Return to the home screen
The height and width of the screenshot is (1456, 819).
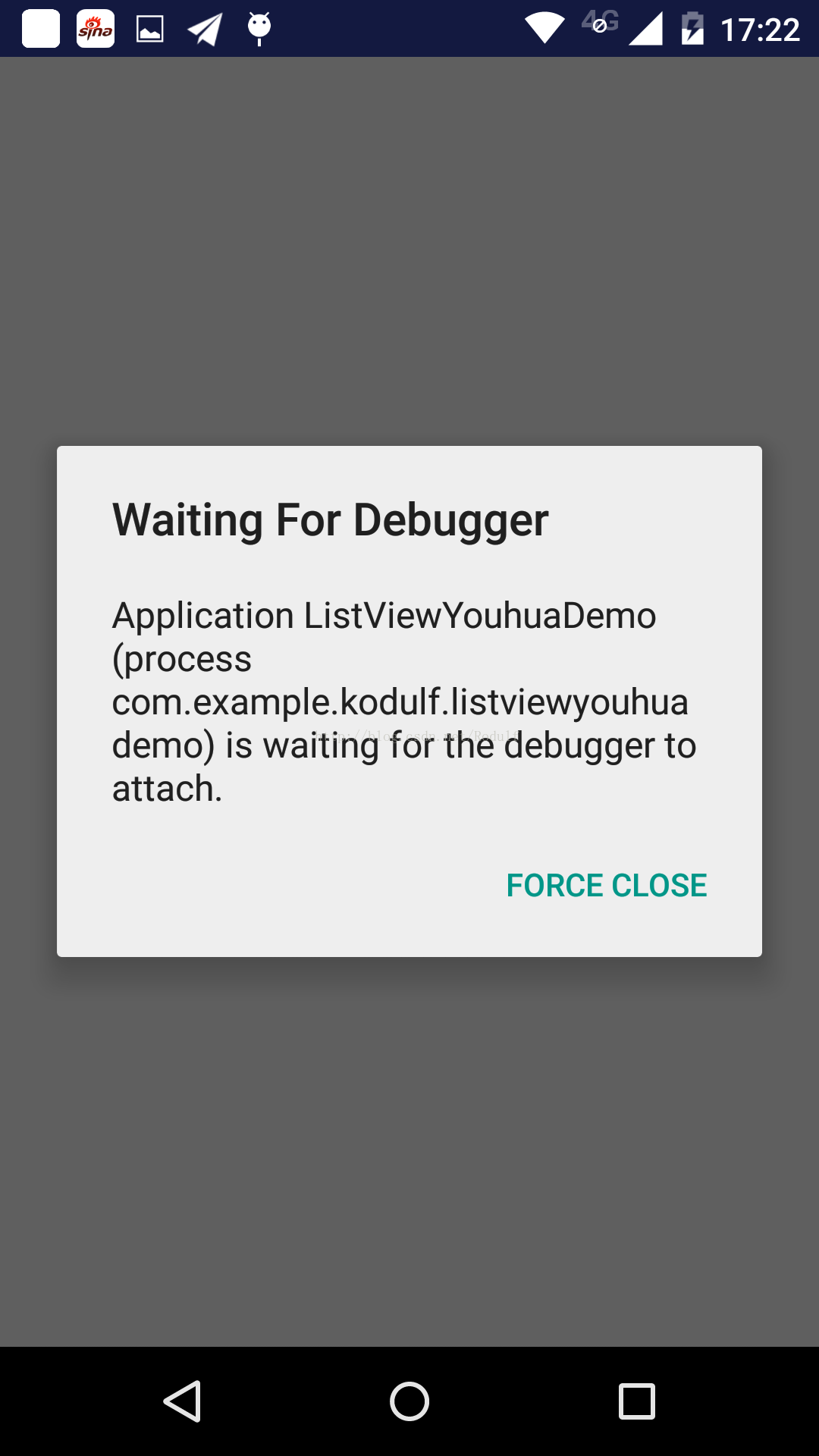point(409,1401)
